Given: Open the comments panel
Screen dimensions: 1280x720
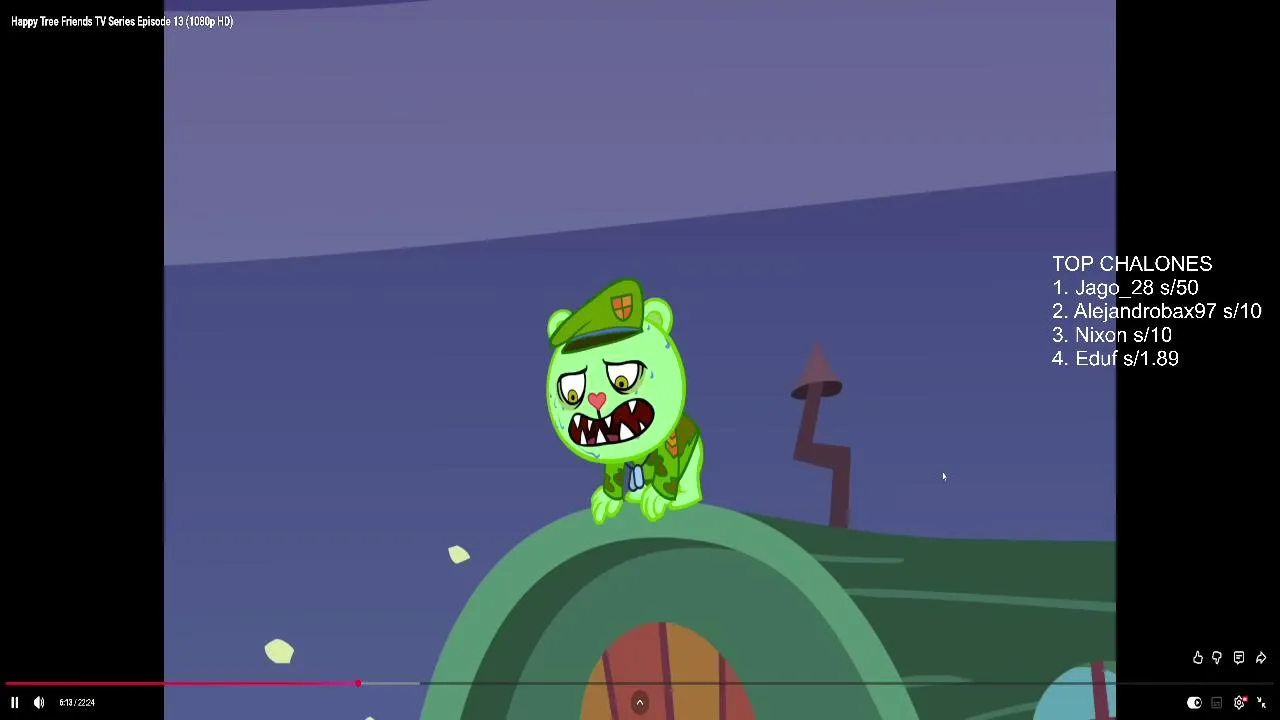Looking at the screenshot, I should (x=1239, y=658).
